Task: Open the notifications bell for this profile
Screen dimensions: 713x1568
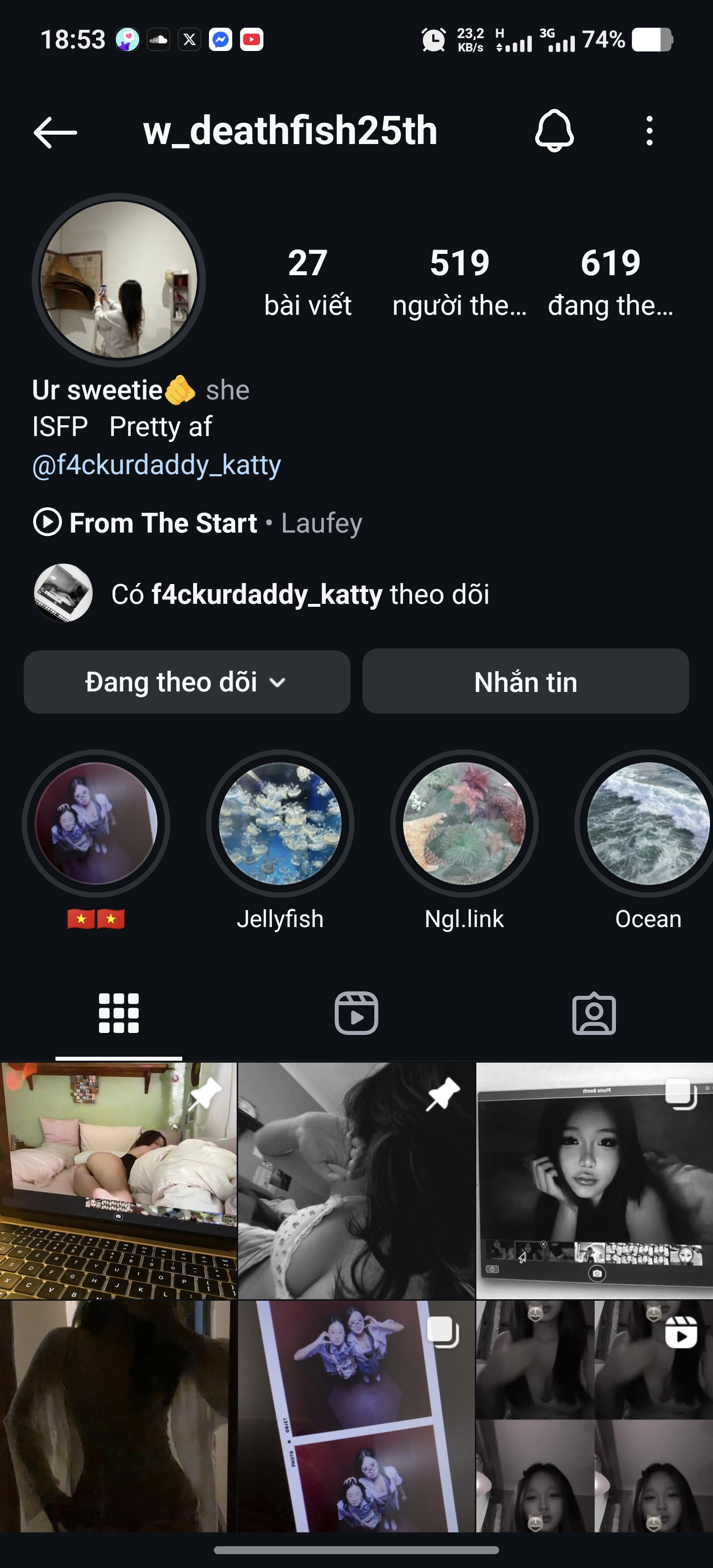Action: click(554, 131)
